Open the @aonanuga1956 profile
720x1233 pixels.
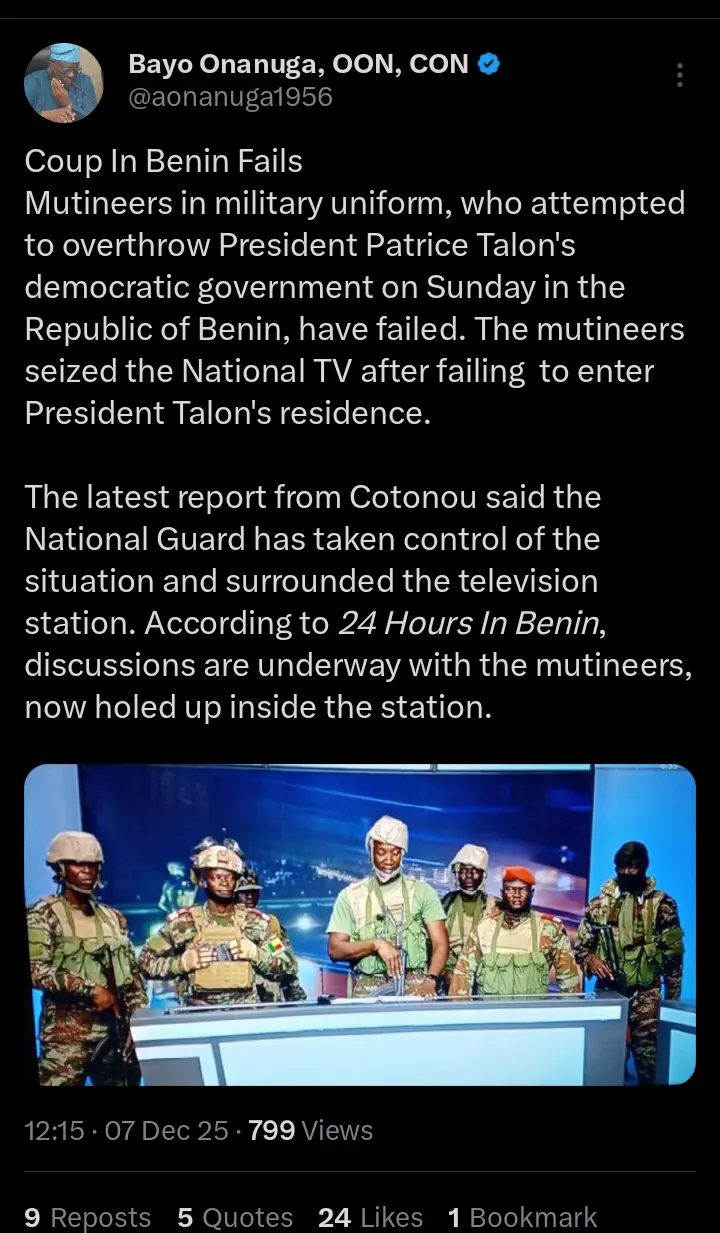(230, 97)
